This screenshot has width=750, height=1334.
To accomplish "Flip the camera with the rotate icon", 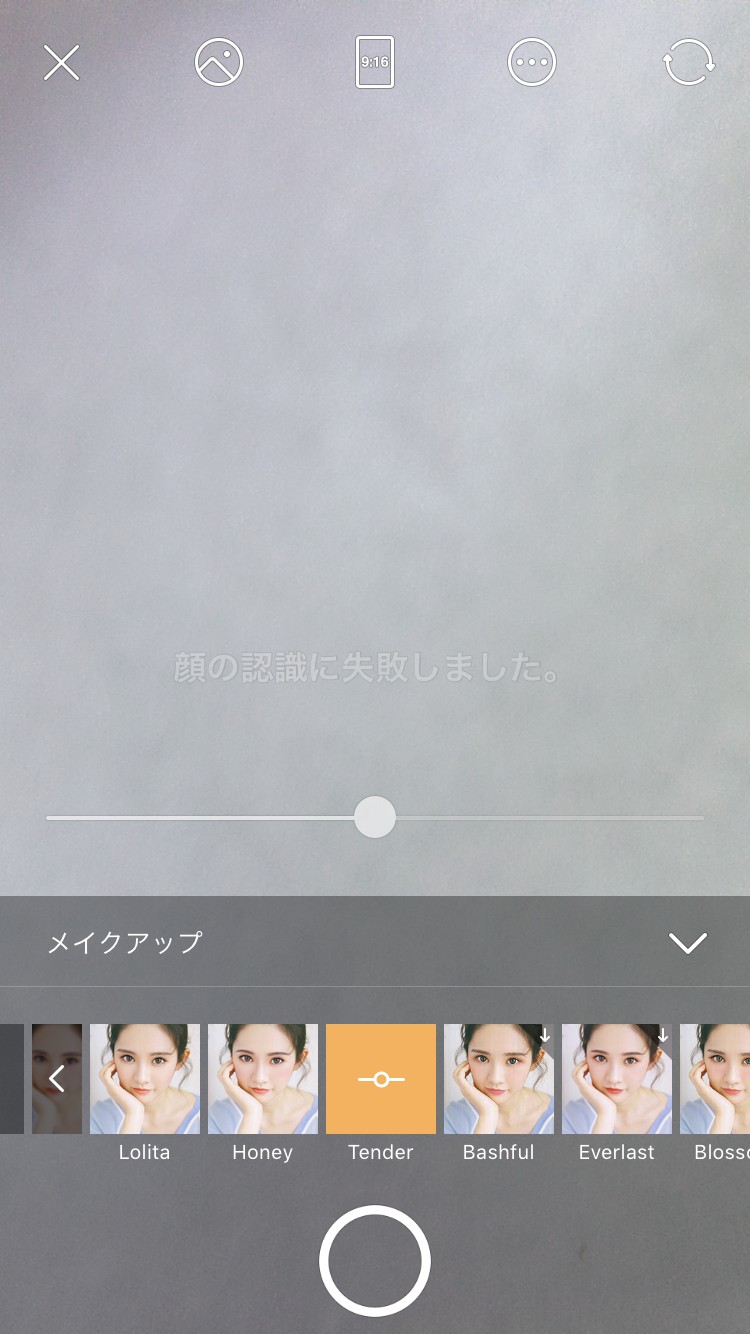I will 689,63.
